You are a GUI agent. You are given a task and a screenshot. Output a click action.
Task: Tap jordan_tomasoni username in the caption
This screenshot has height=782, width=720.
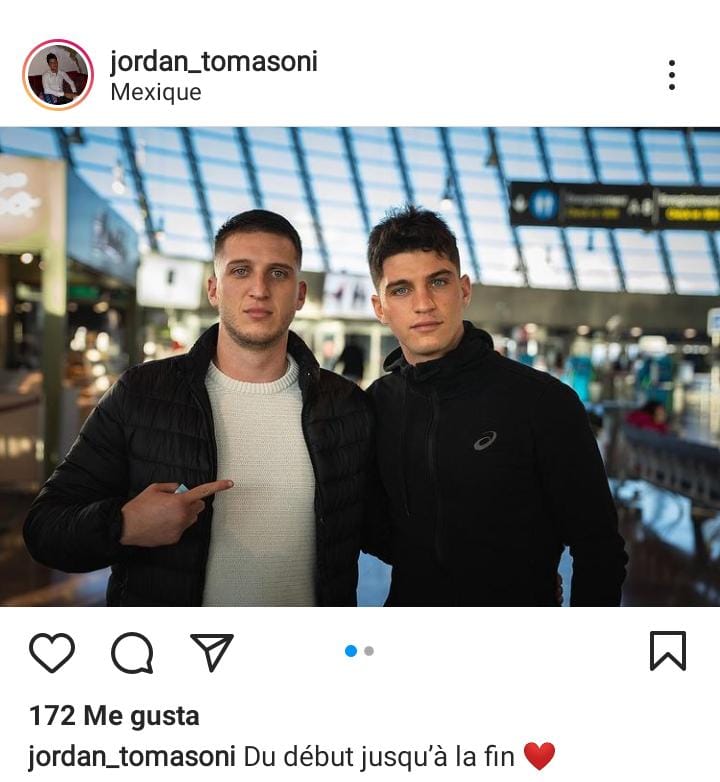click(131, 756)
